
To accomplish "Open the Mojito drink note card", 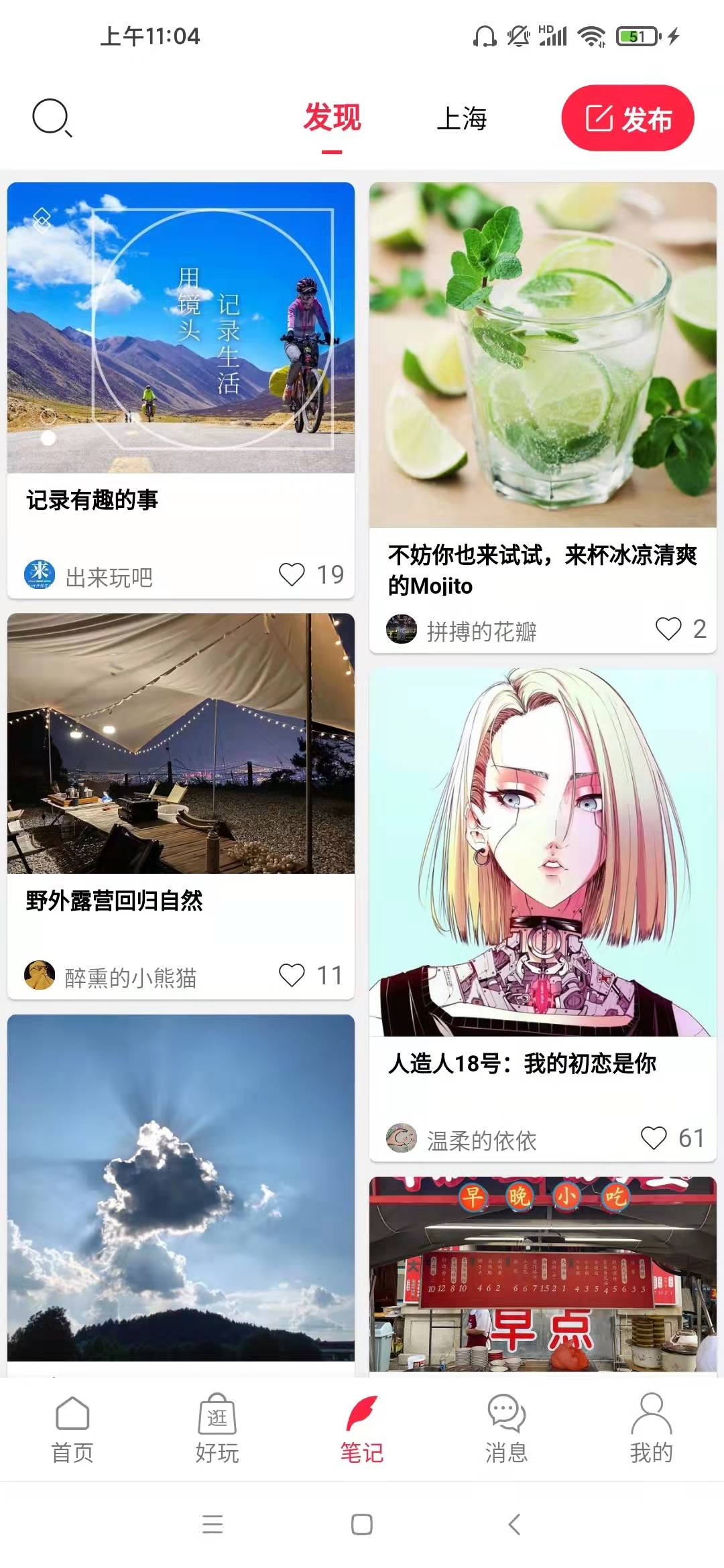I will [543, 417].
